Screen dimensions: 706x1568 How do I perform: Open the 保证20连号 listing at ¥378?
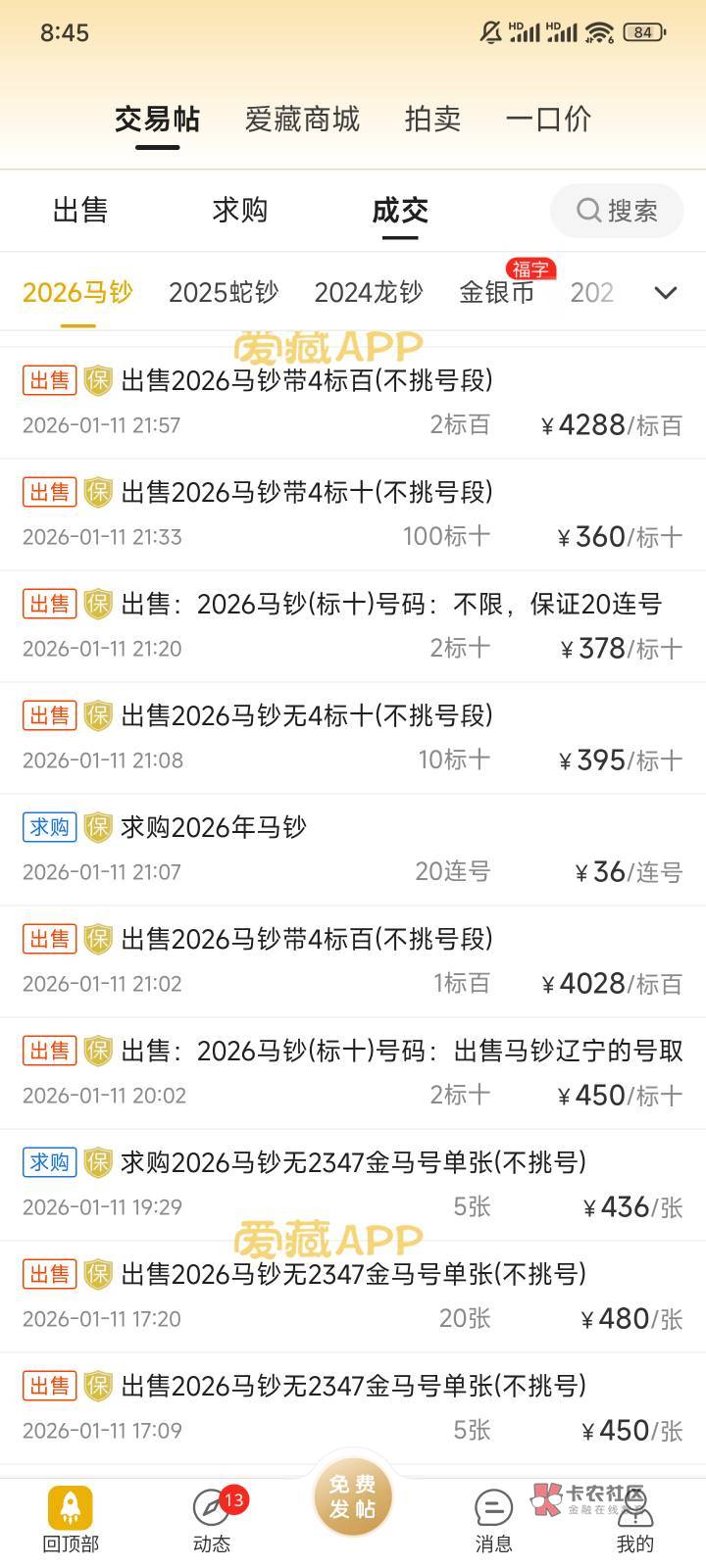(x=353, y=625)
